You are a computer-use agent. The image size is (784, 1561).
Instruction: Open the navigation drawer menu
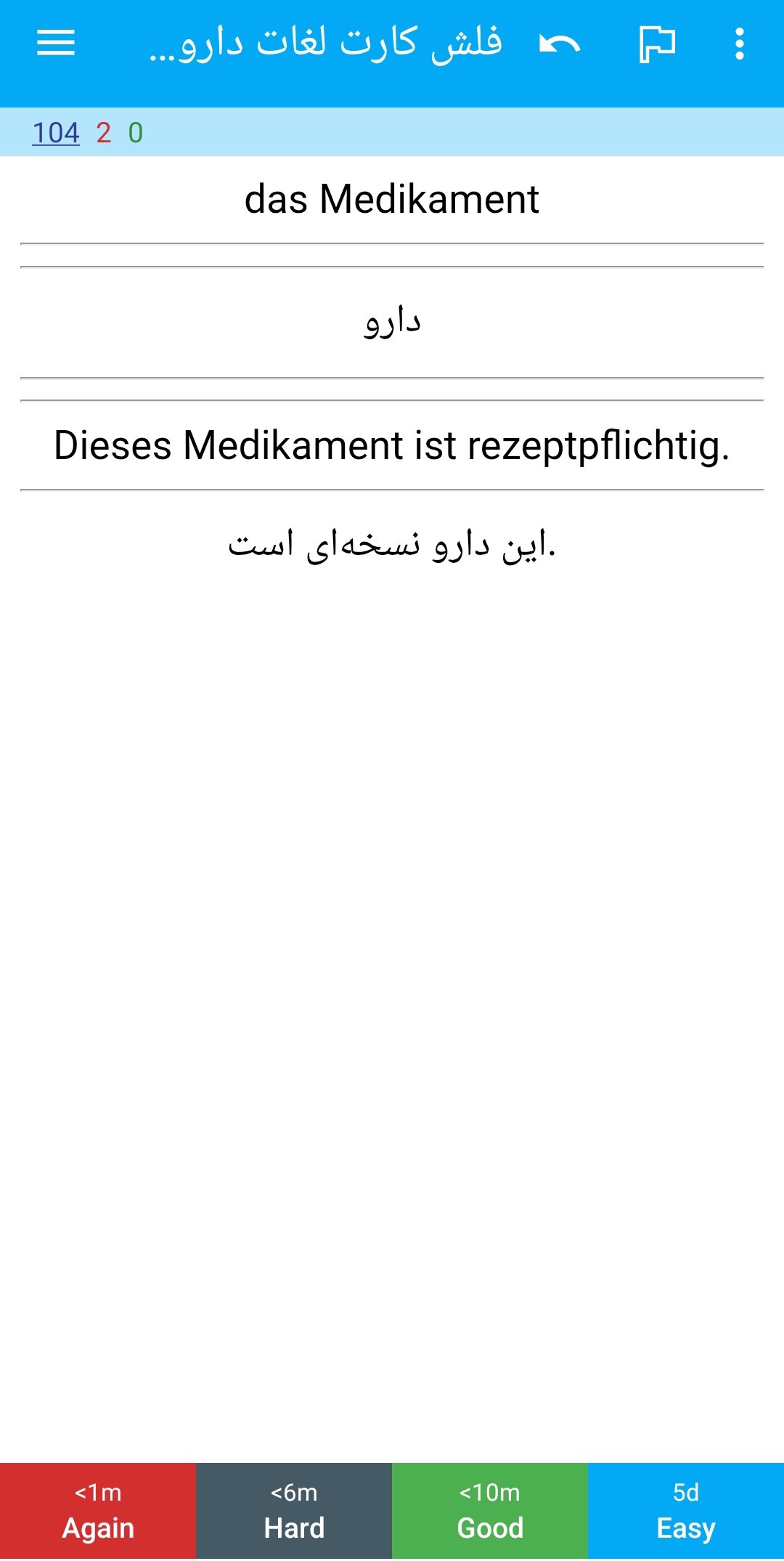click(x=56, y=44)
